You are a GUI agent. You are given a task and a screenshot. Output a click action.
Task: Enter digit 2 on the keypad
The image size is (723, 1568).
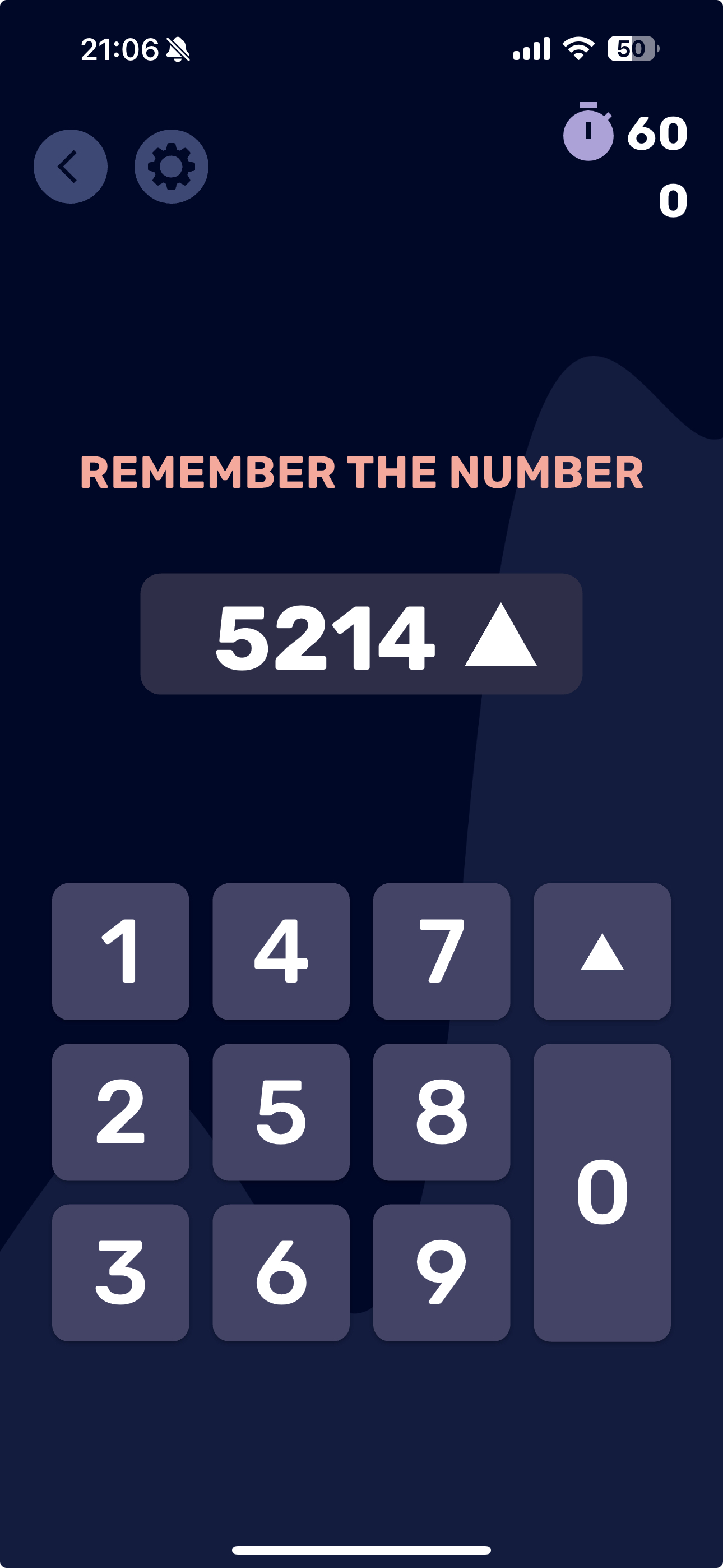[121, 1112]
